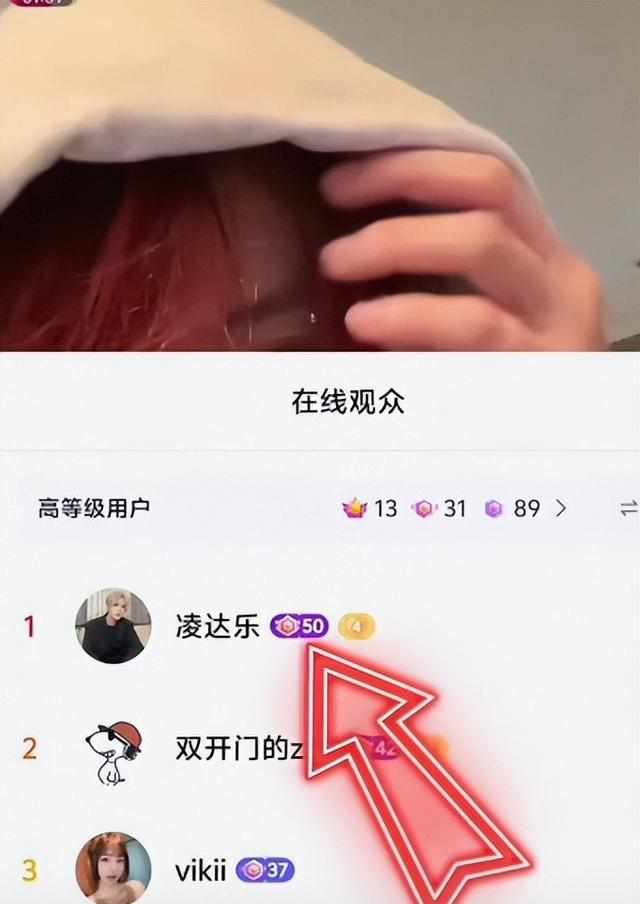640x904 pixels.
Task: Open 凌达乐's viewer profile row
Action: (x=217, y=627)
